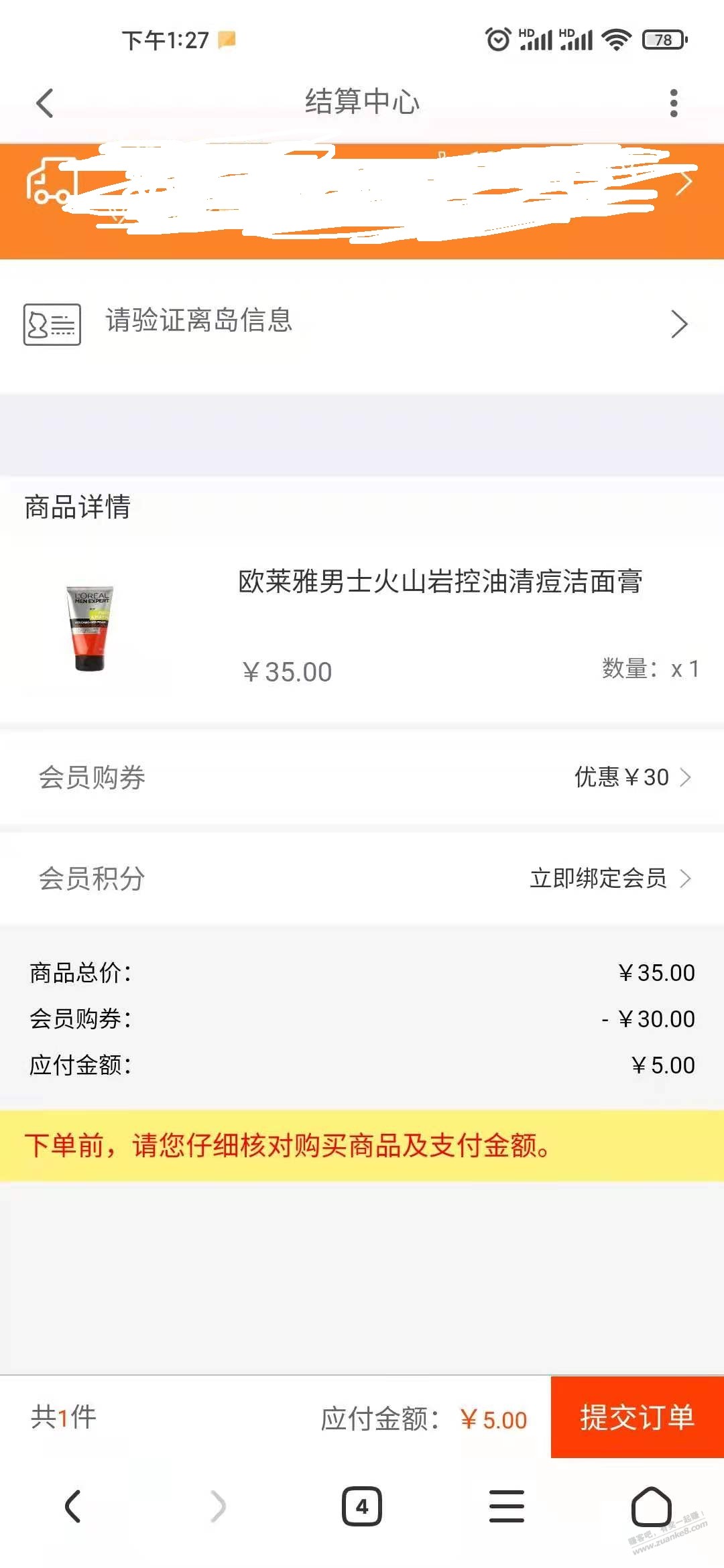Viewport: 724px width, 1568px height.
Task: Navigate back with bottom browser arrow
Action: click(x=72, y=1506)
